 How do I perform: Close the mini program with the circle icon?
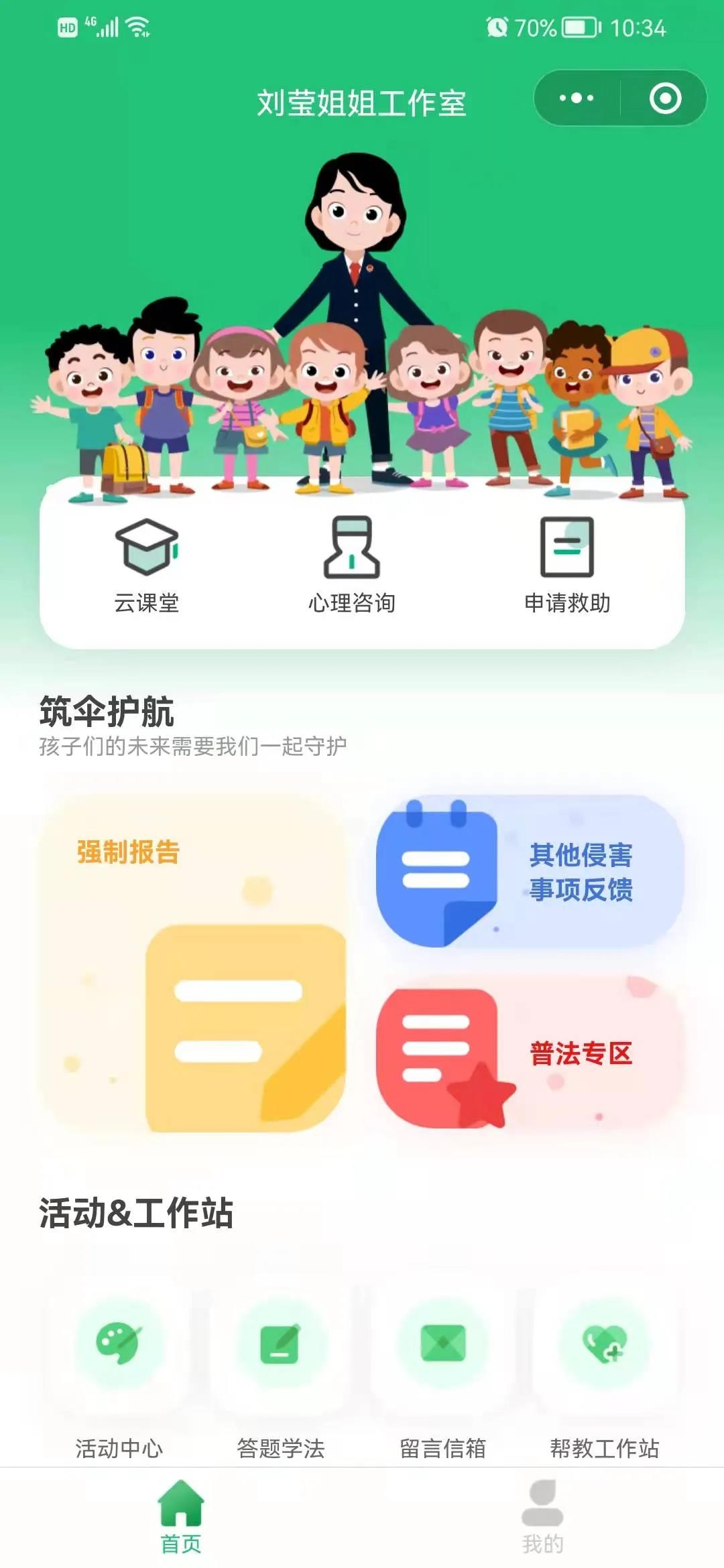[665, 99]
